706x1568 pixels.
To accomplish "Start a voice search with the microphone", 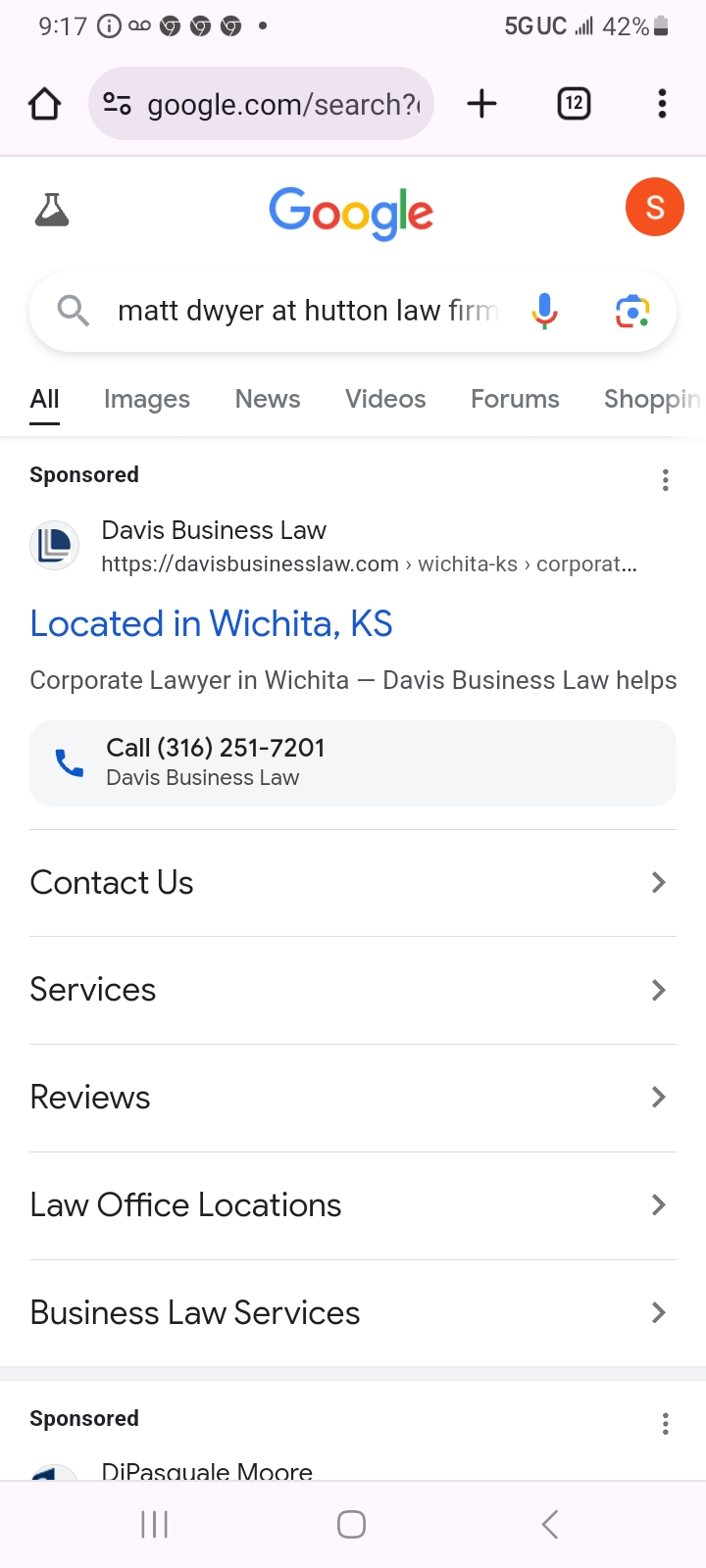I will pyautogui.click(x=544, y=312).
